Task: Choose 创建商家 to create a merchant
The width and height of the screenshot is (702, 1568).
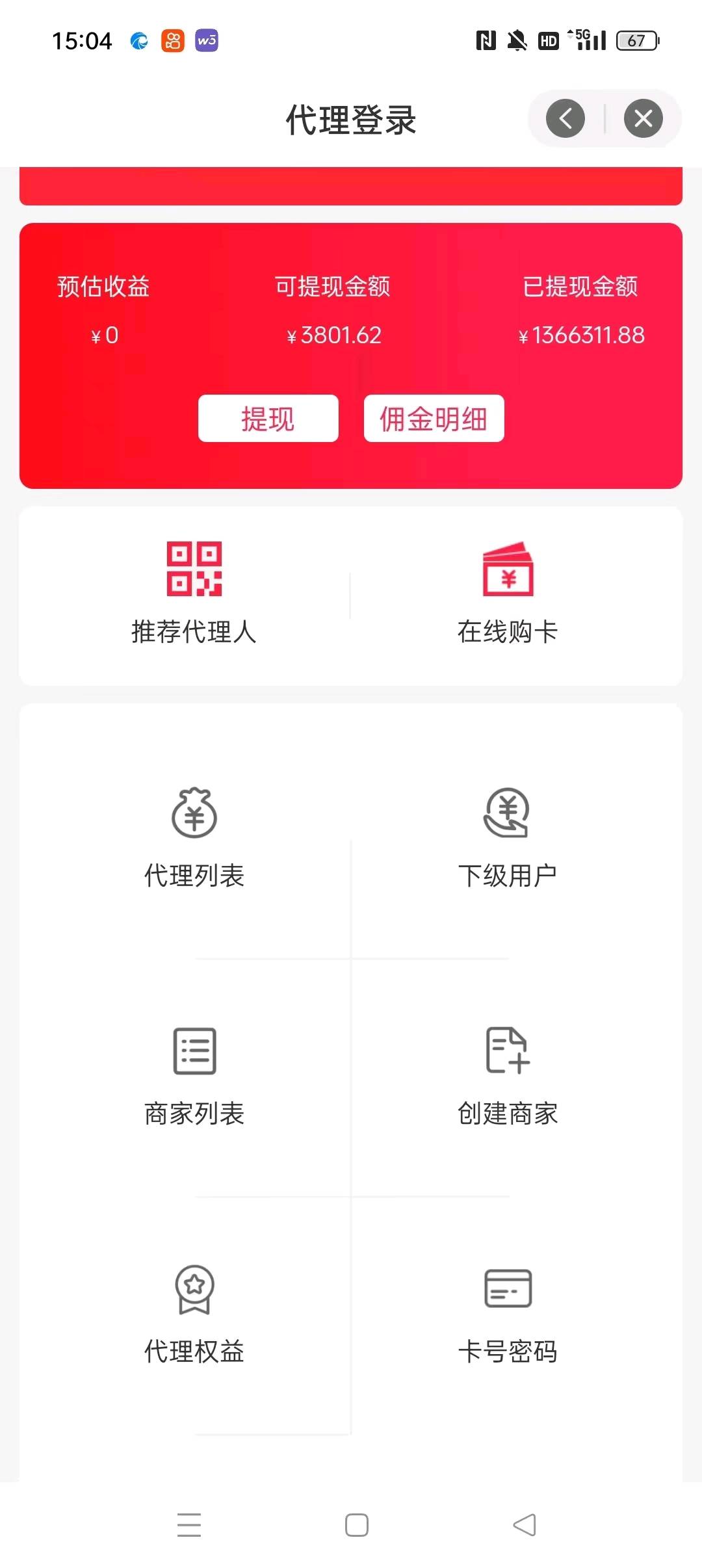Action: [508, 1077]
